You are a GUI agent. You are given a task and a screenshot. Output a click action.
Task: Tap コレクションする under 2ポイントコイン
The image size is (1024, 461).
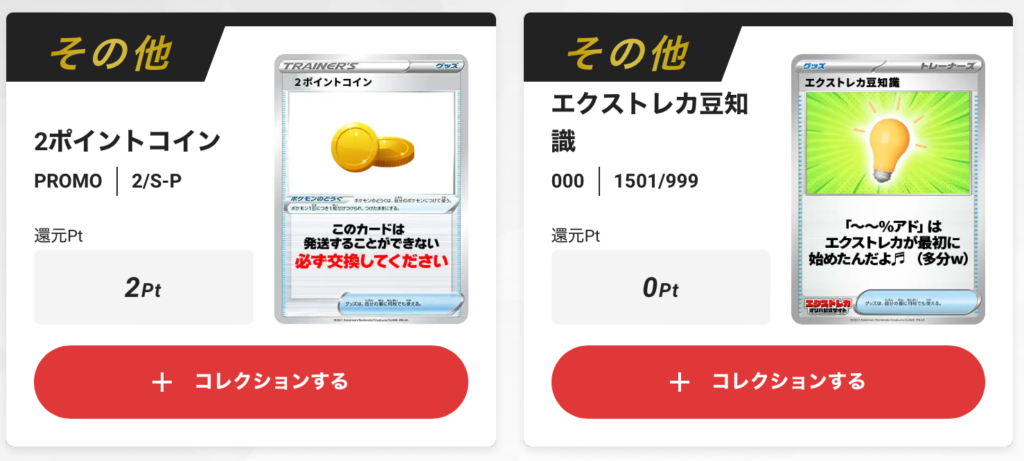(251, 382)
